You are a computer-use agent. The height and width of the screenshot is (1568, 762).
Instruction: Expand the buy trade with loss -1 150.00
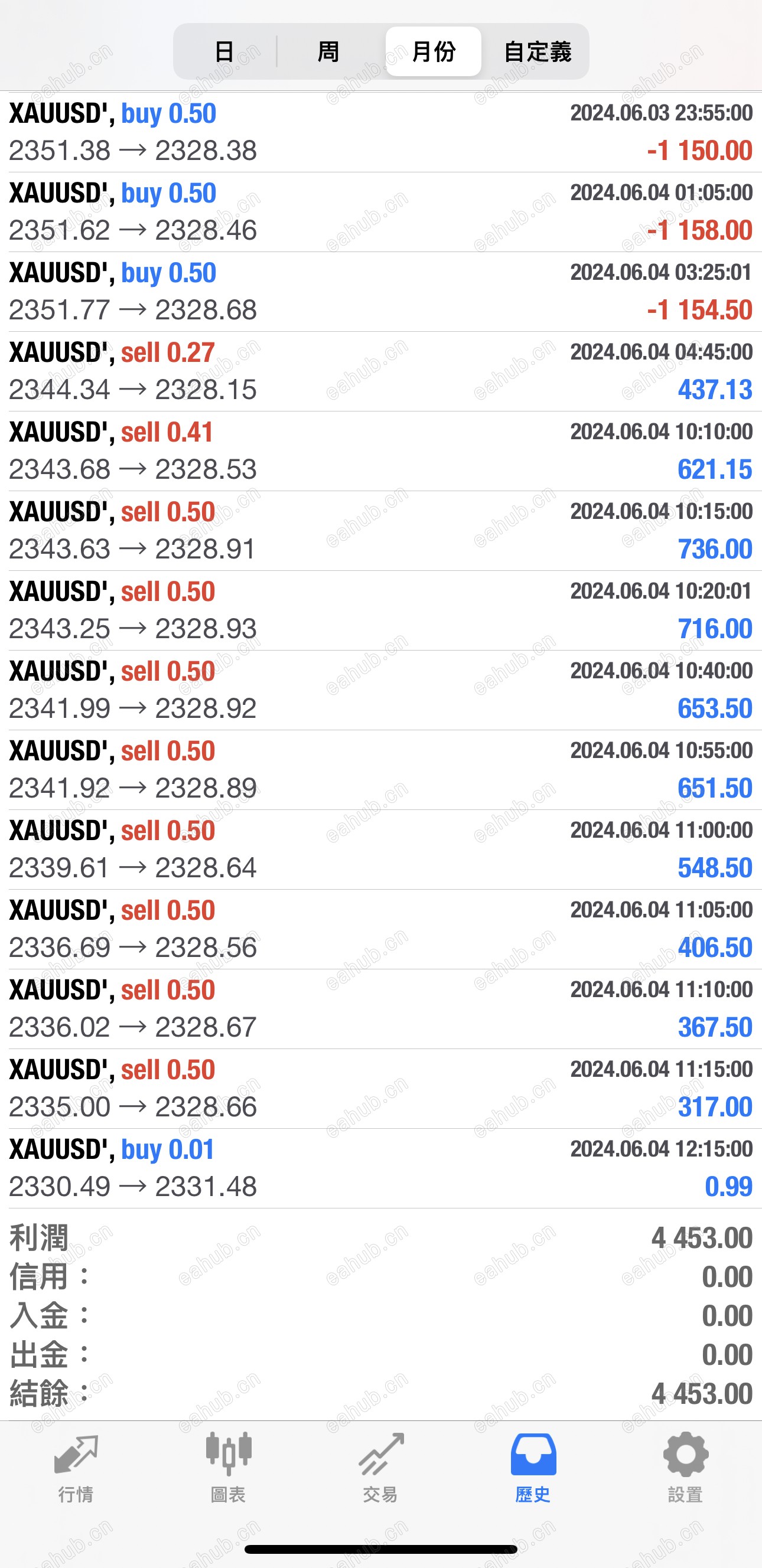pyautogui.click(x=380, y=132)
